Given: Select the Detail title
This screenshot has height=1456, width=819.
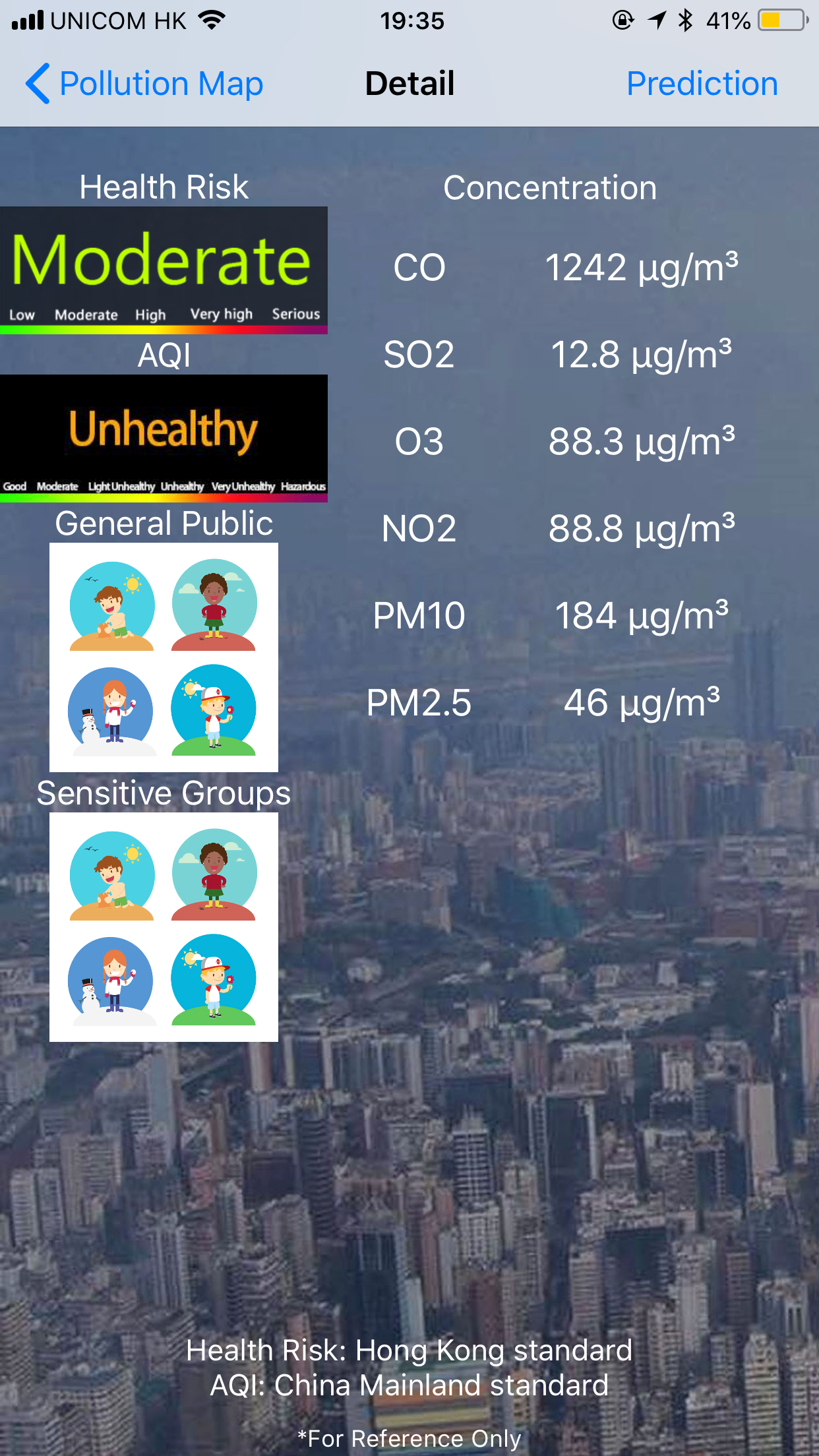Looking at the screenshot, I should [x=409, y=83].
